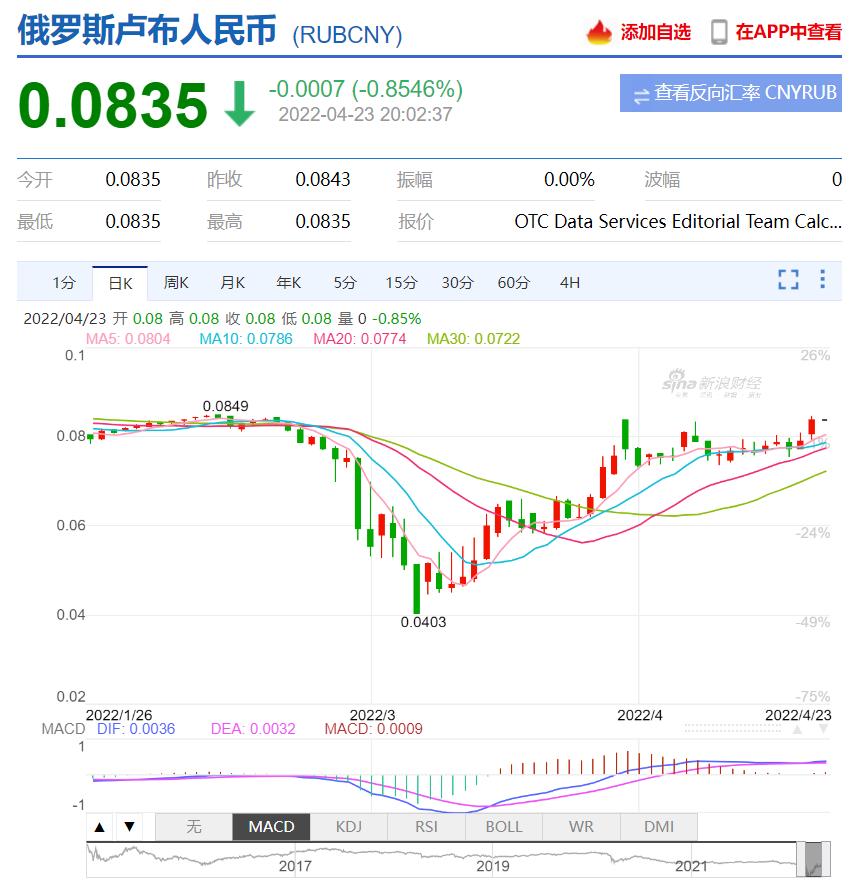The image size is (864, 892).
Task: Select the BOLL indicator
Action: click(503, 827)
